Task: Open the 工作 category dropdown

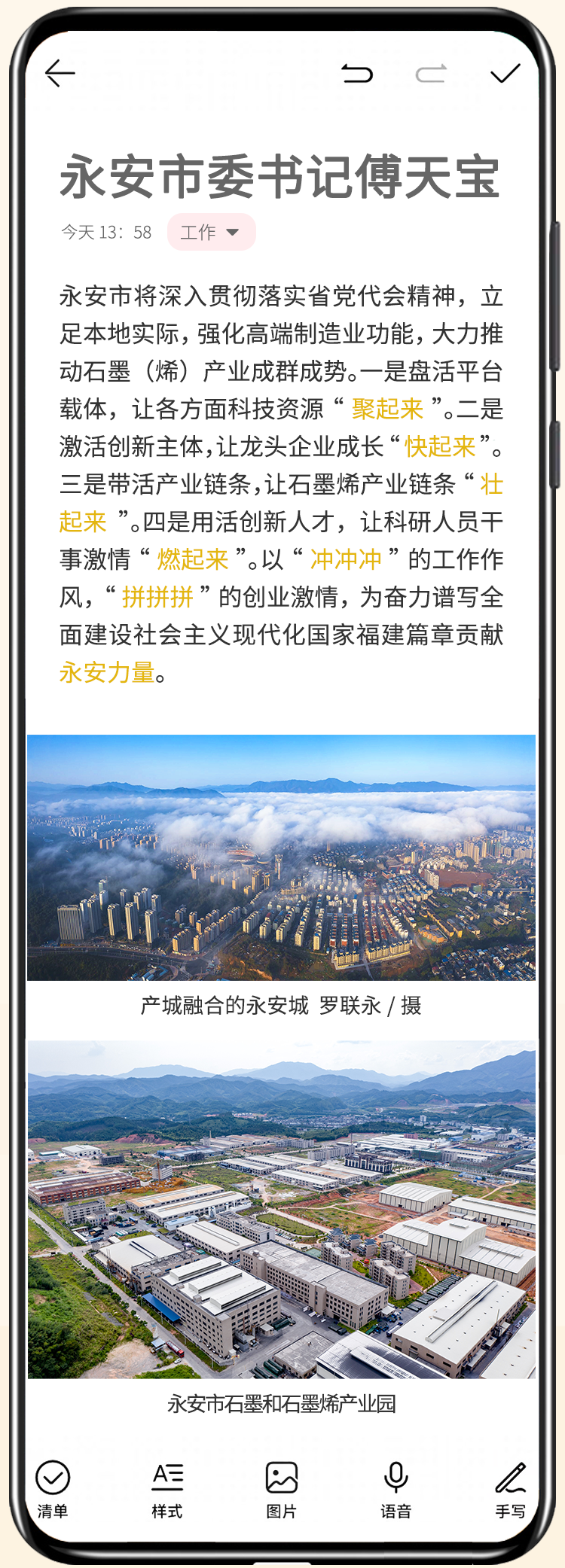Action: click(212, 232)
